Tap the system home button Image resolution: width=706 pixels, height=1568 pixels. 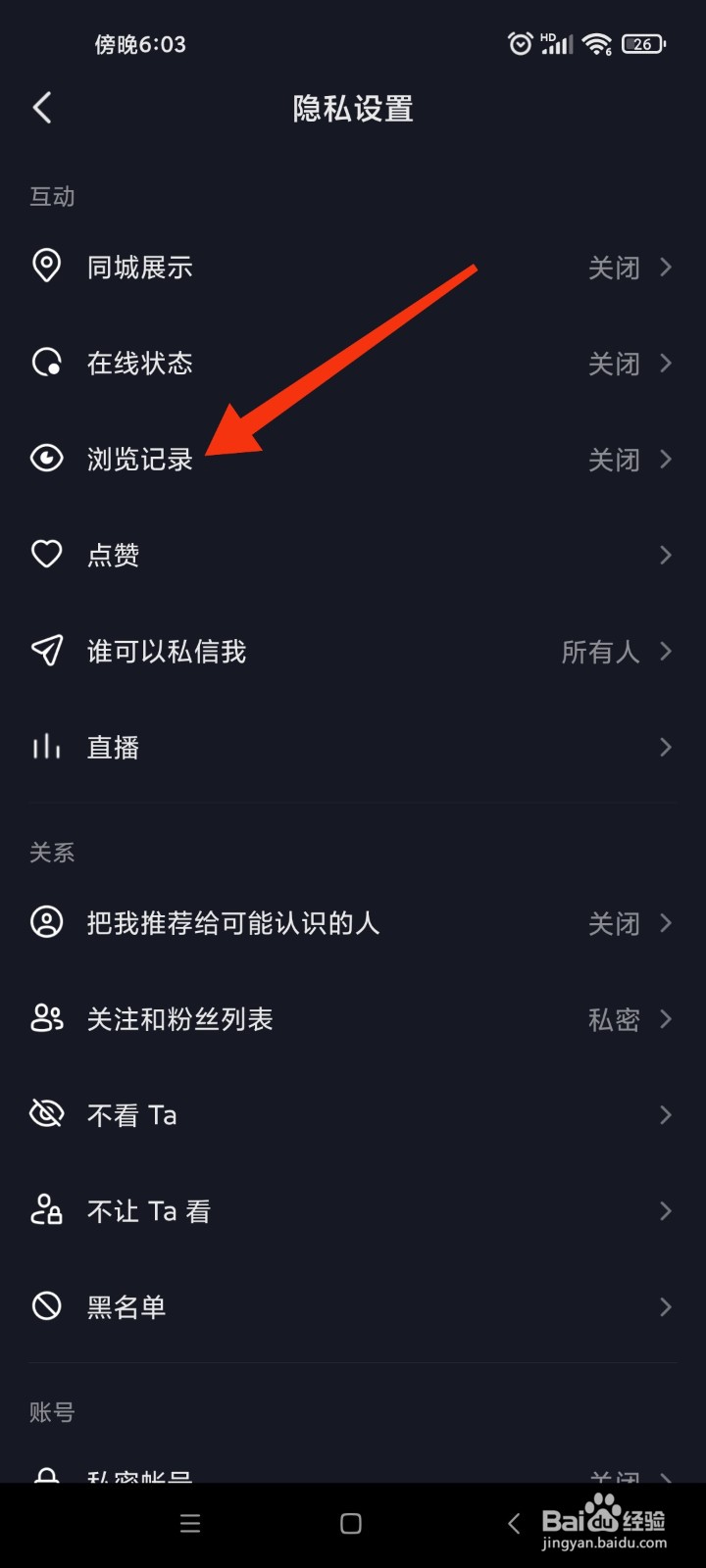coord(351,1523)
